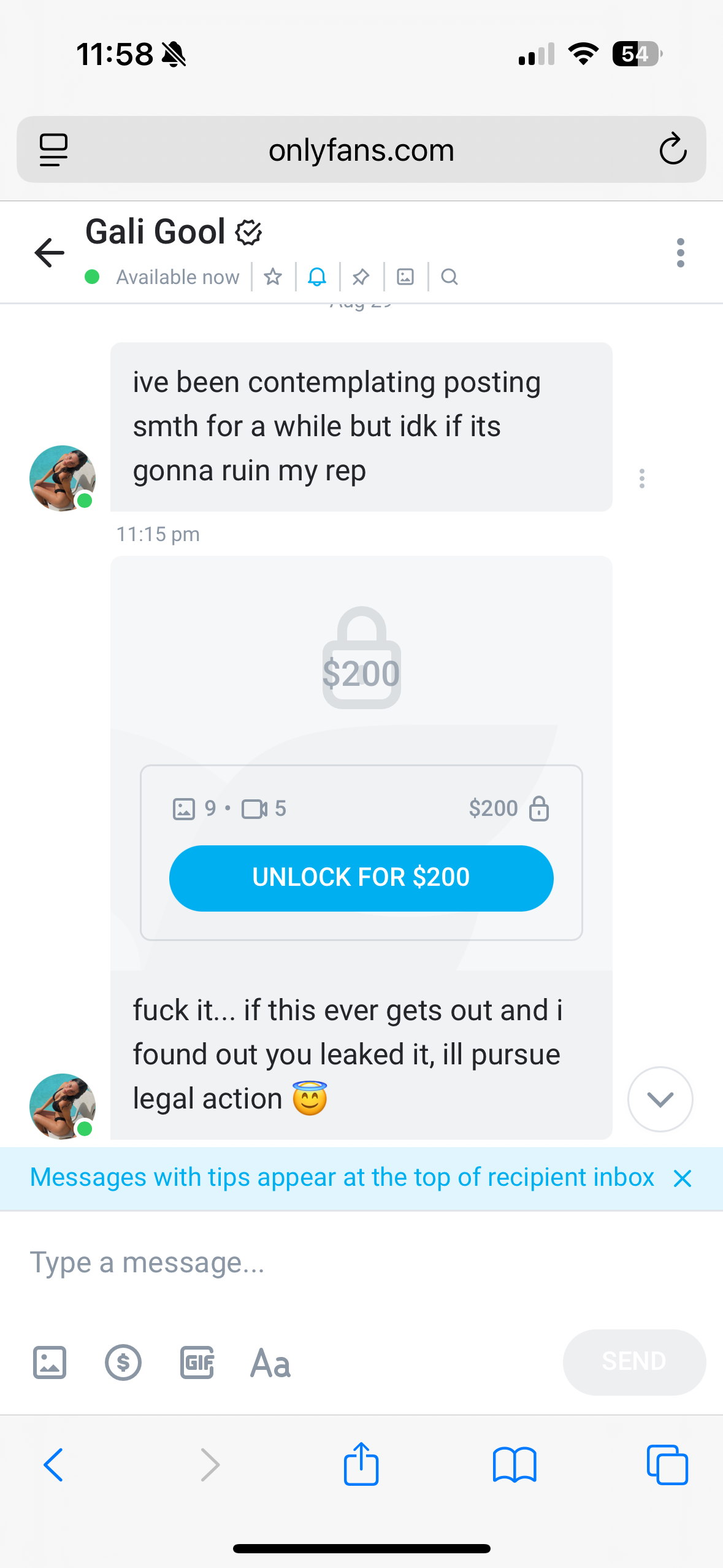
Task: Attach a photo to the message
Action: 50,1362
